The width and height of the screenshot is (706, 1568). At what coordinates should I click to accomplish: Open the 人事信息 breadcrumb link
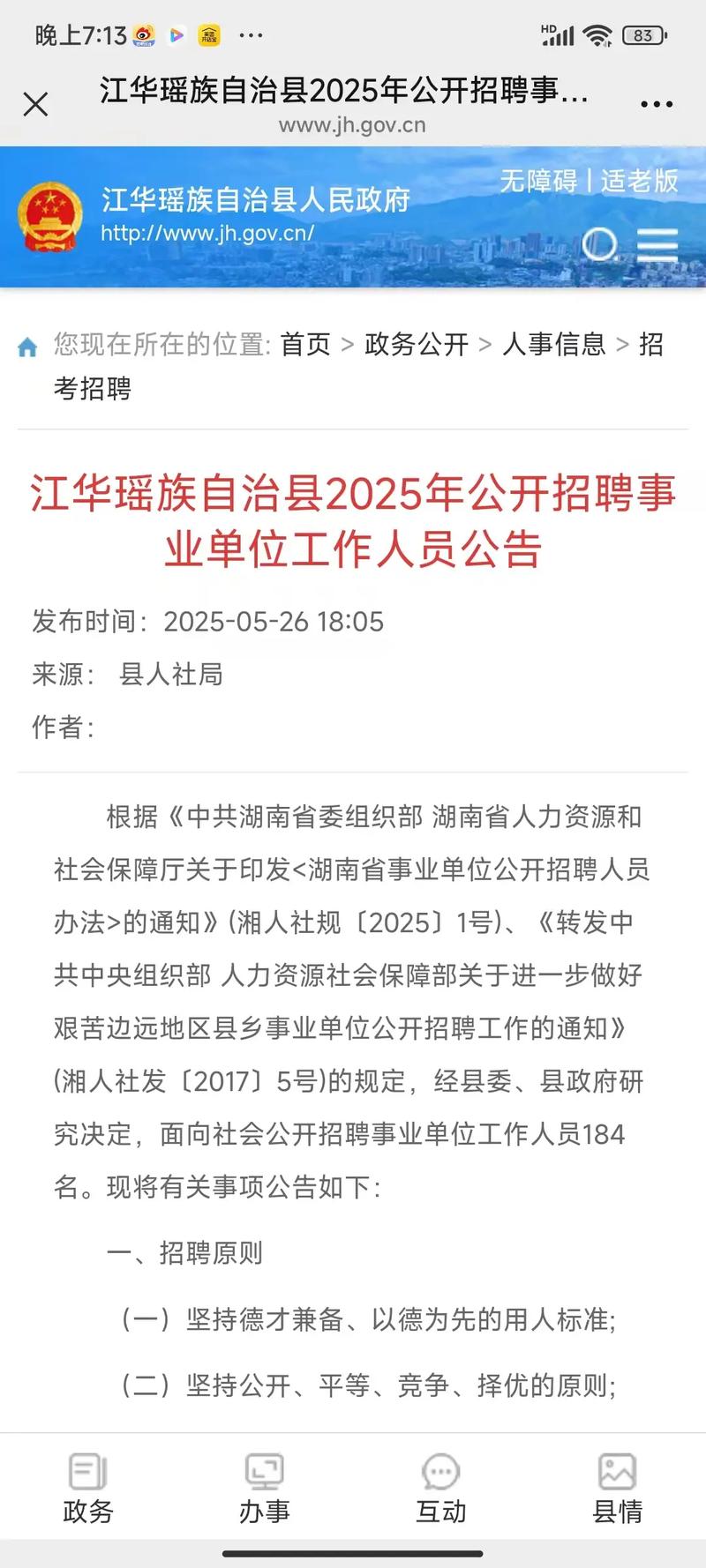(552, 345)
